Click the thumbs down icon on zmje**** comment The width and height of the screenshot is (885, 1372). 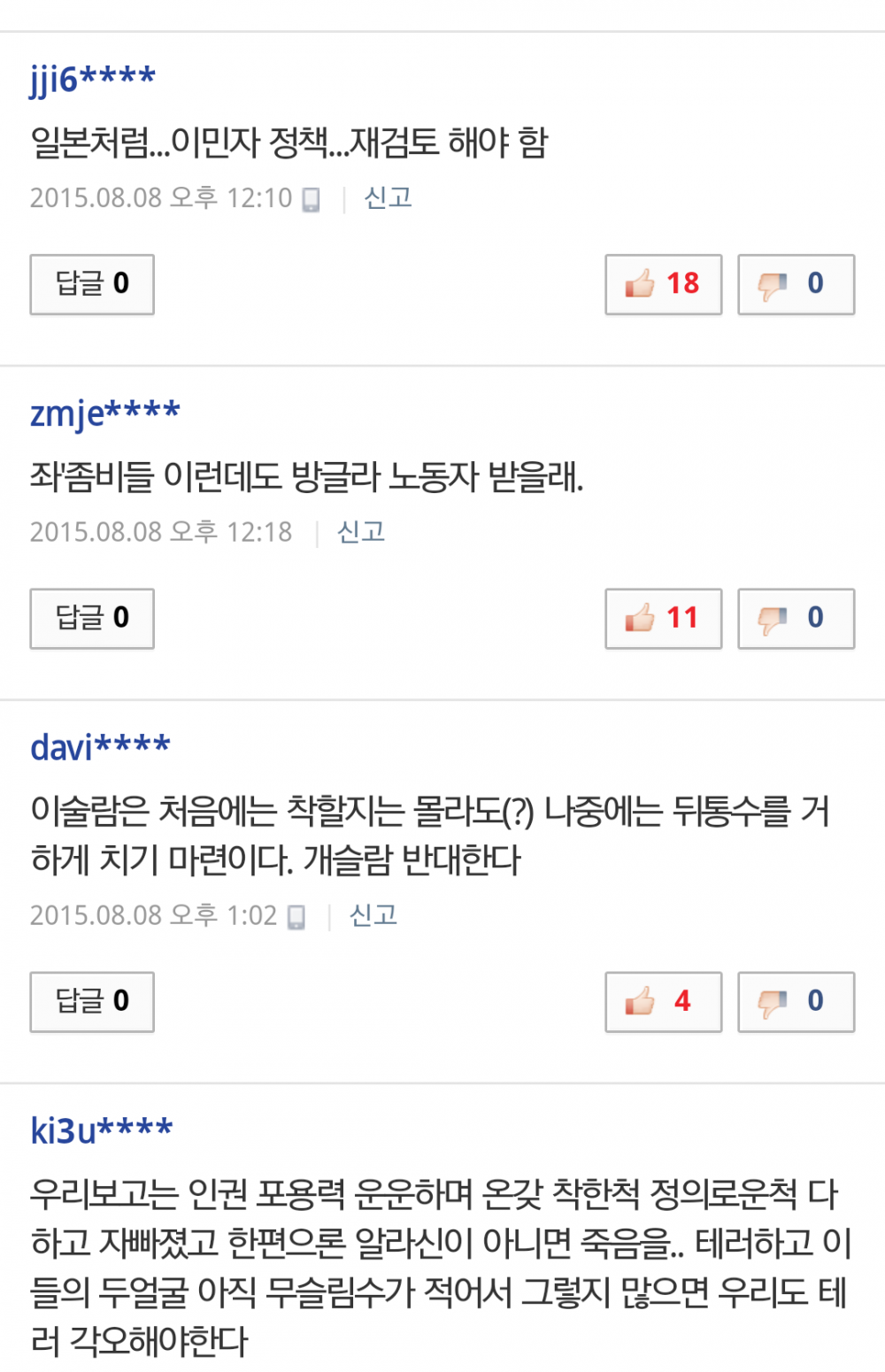pyautogui.click(x=772, y=619)
